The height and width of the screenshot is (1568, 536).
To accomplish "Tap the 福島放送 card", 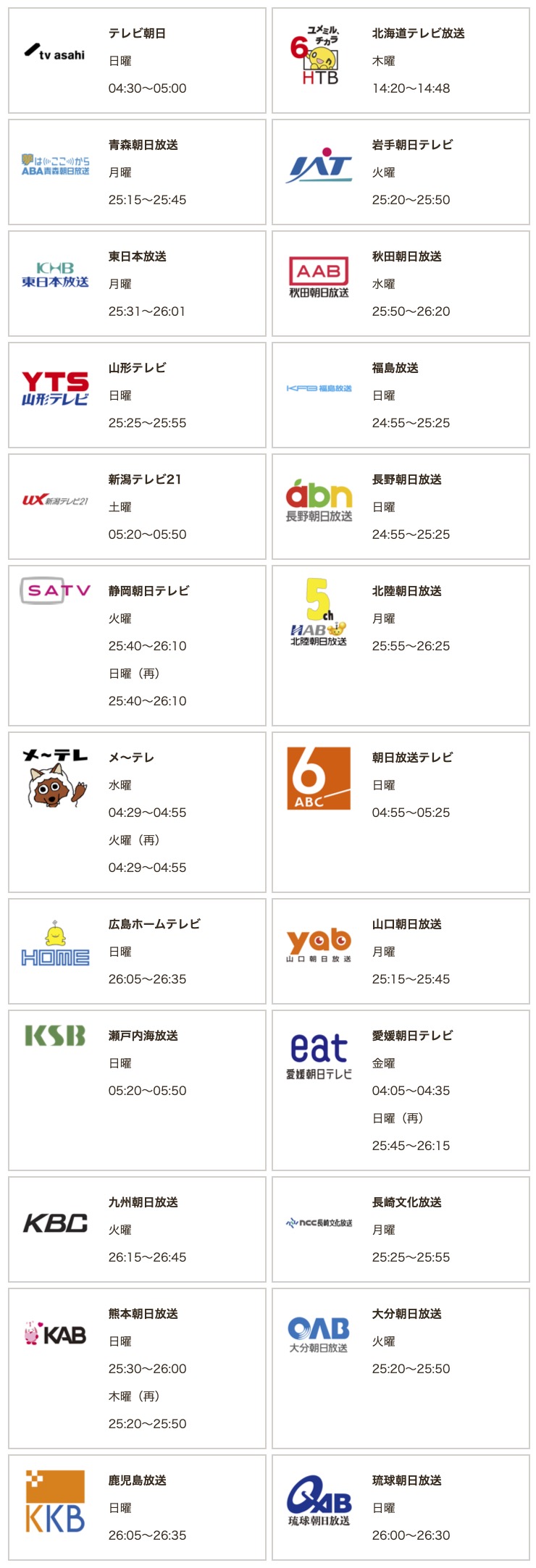I will point(401,395).
